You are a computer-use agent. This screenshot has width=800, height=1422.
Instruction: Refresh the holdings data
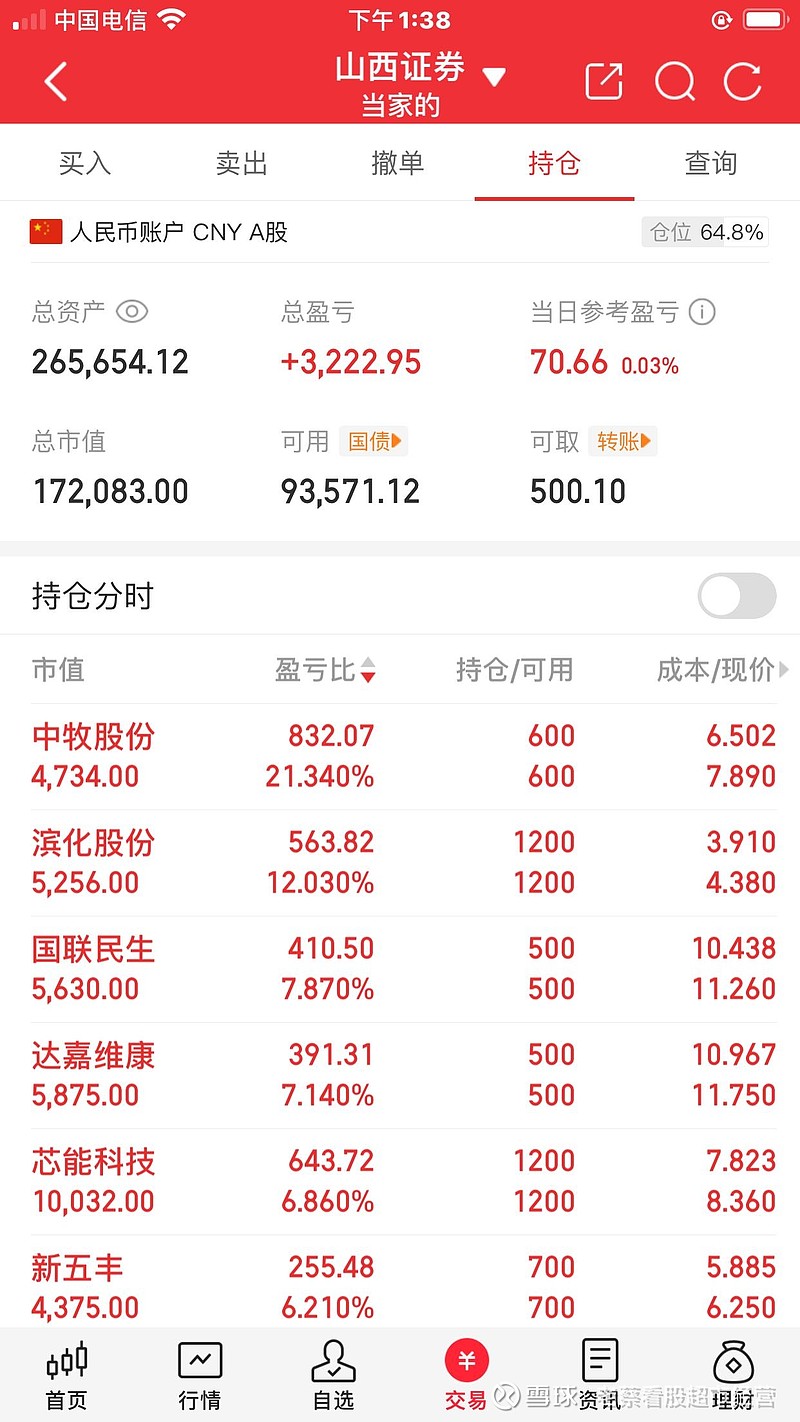tap(743, 82)
